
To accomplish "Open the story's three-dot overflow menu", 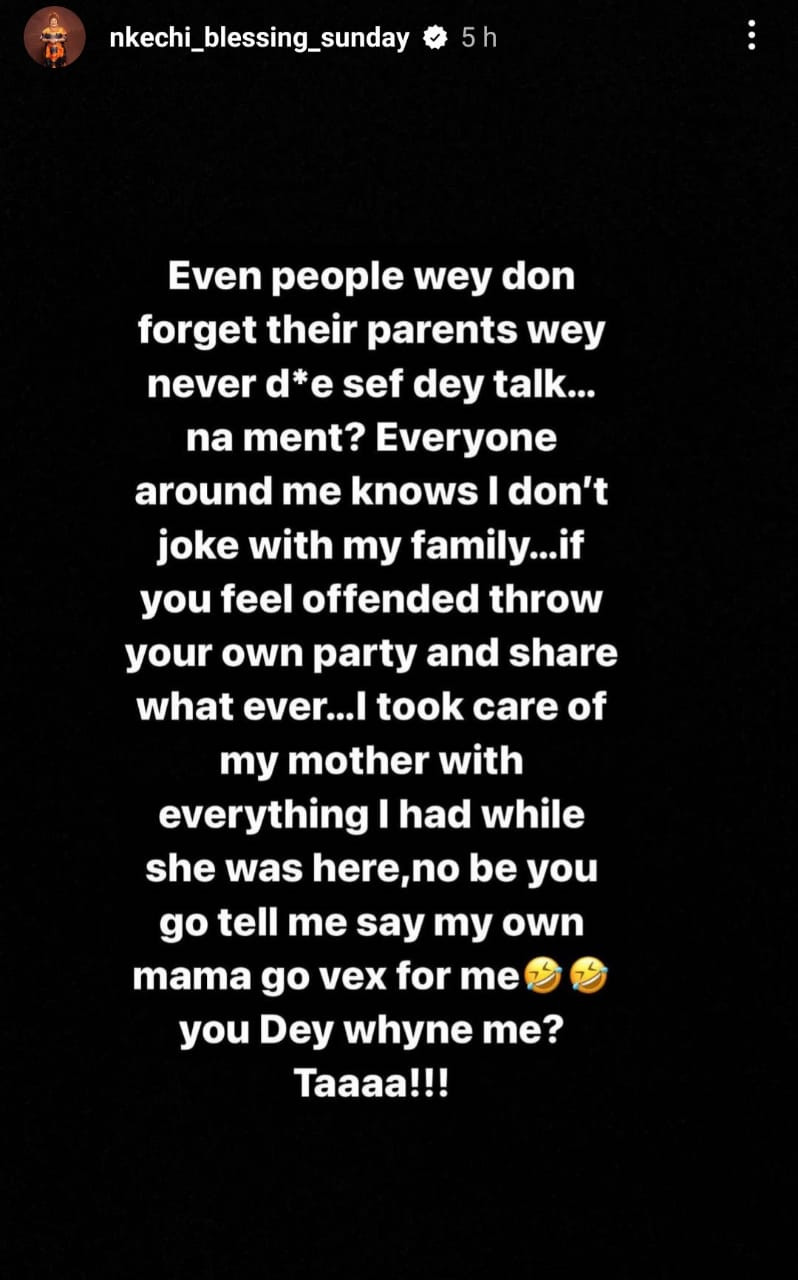I will [751, 37].
